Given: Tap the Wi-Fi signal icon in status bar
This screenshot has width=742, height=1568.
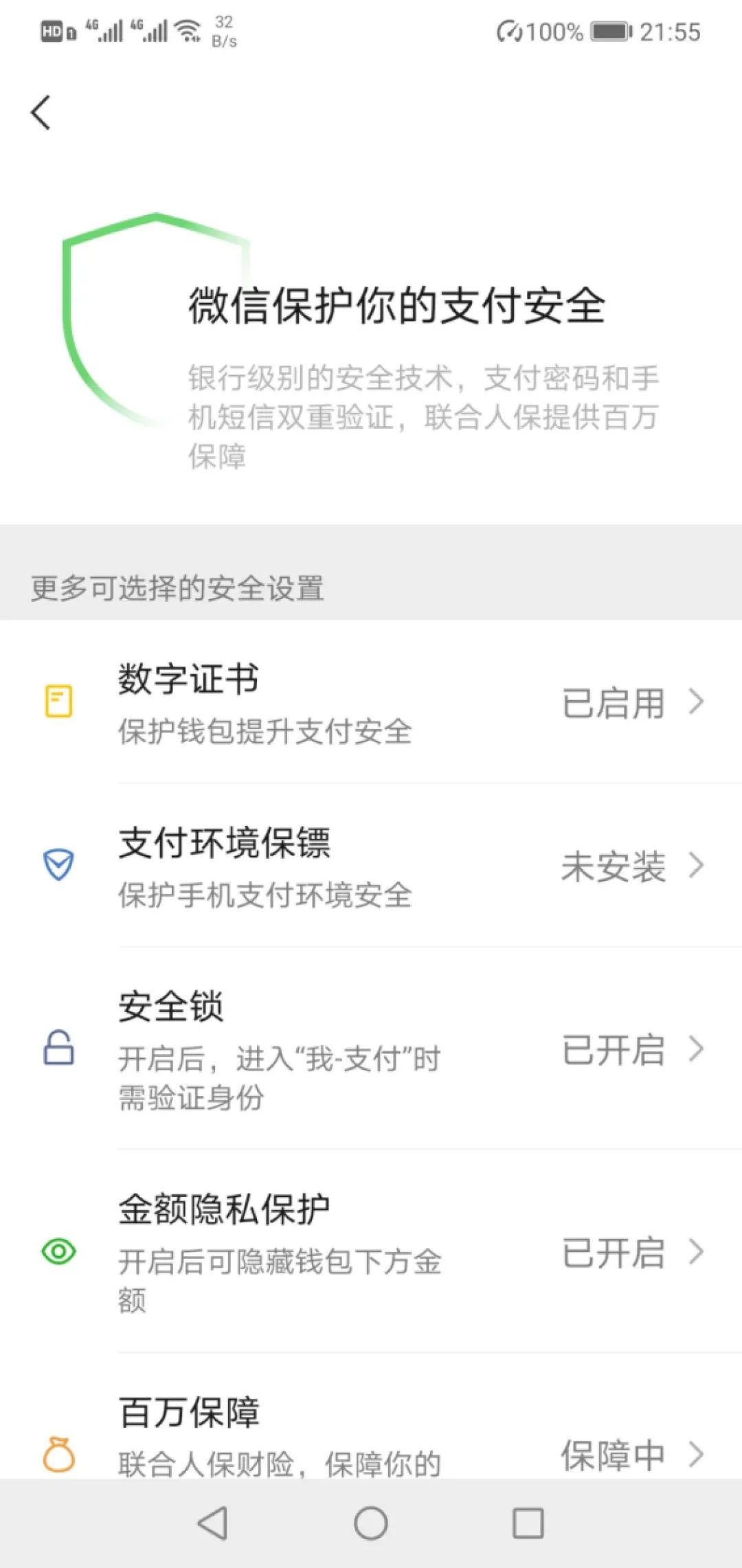Looking at the screenshot, I should pos(186,29).
